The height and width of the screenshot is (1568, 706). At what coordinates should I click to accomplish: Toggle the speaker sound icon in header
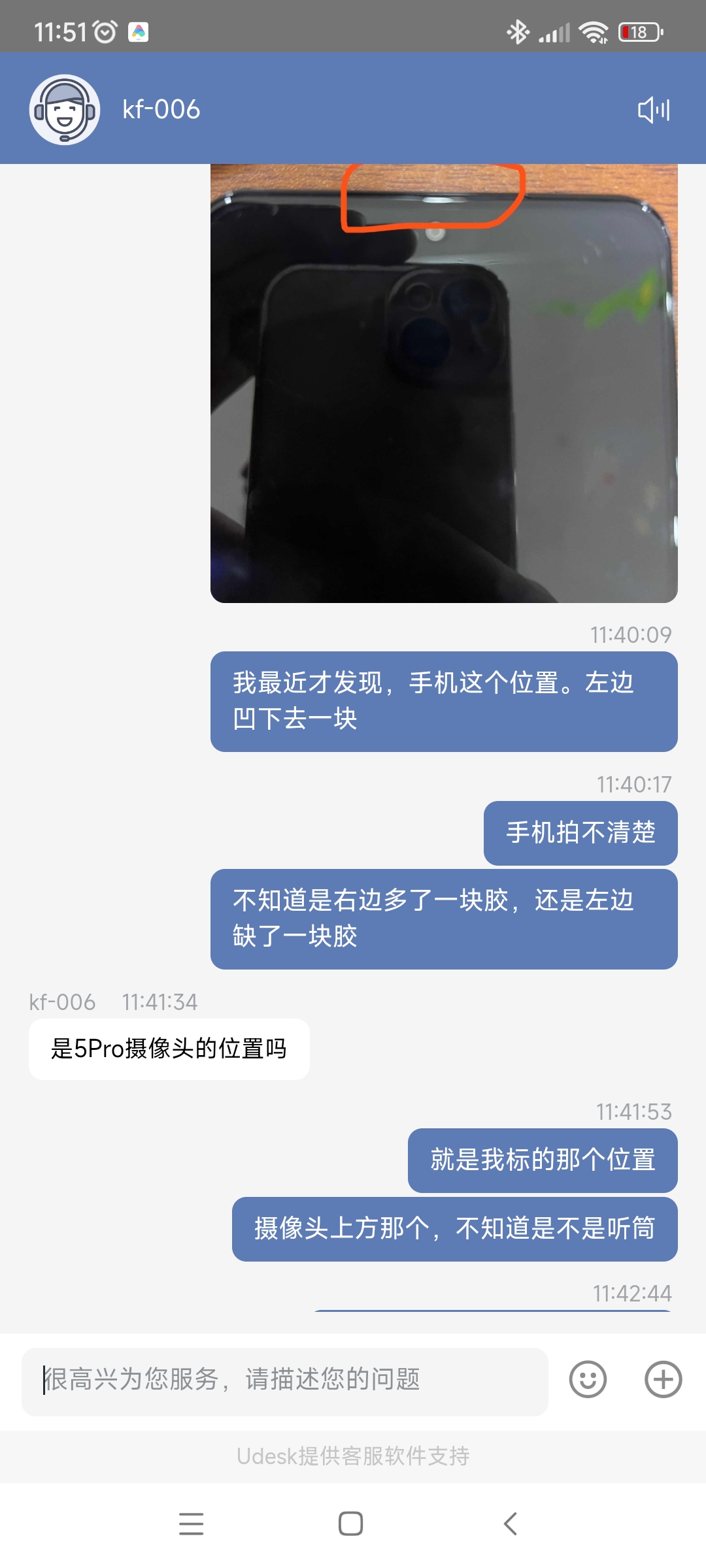[654, 110]
